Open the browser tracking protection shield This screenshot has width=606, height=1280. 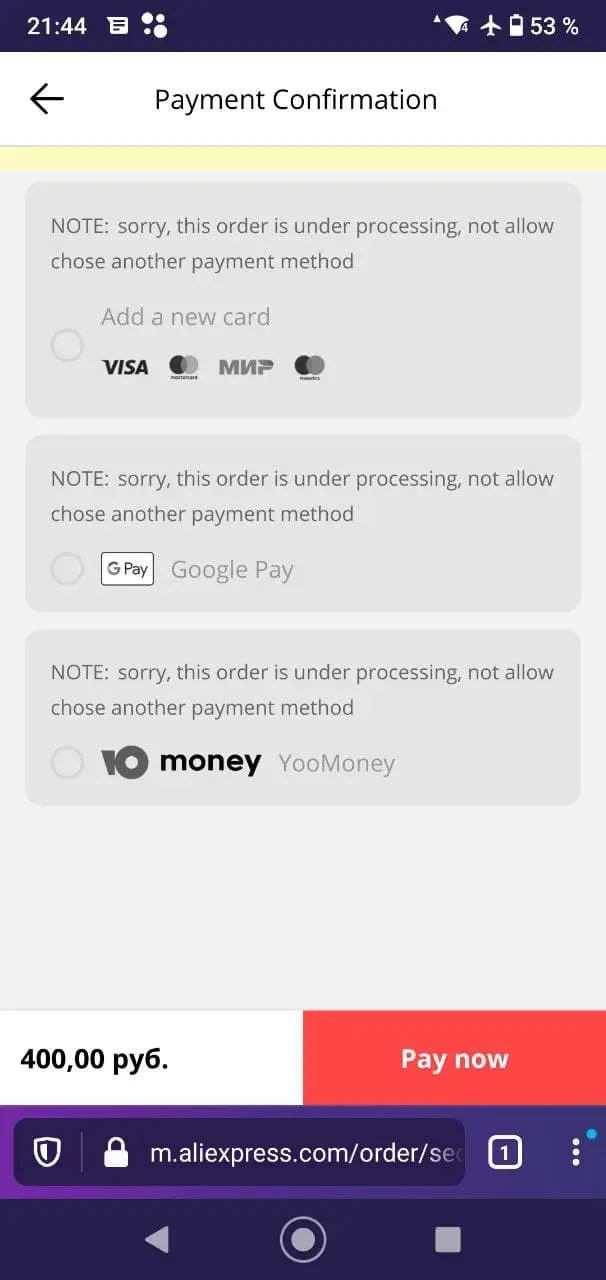47,1153
